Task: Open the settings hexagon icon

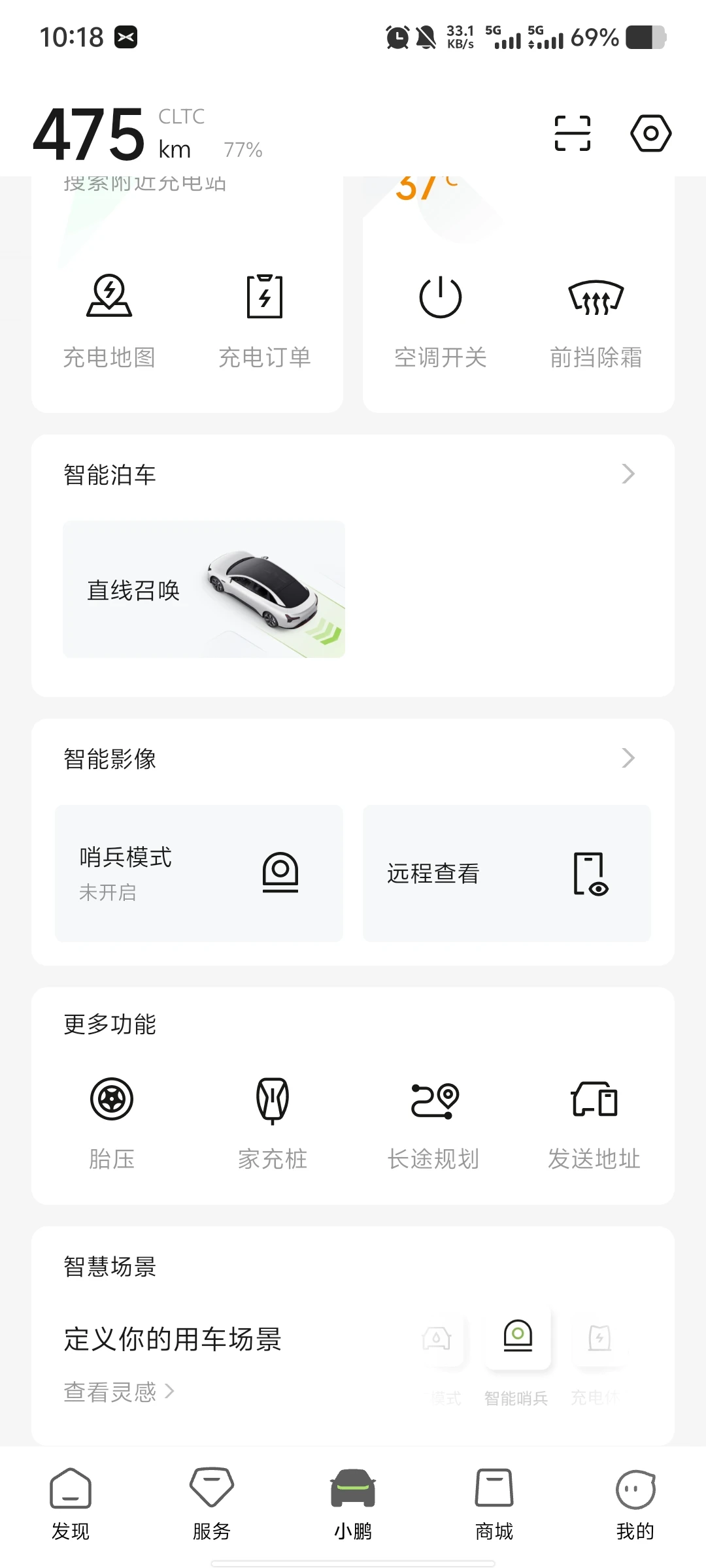Action: coord(650,133)
